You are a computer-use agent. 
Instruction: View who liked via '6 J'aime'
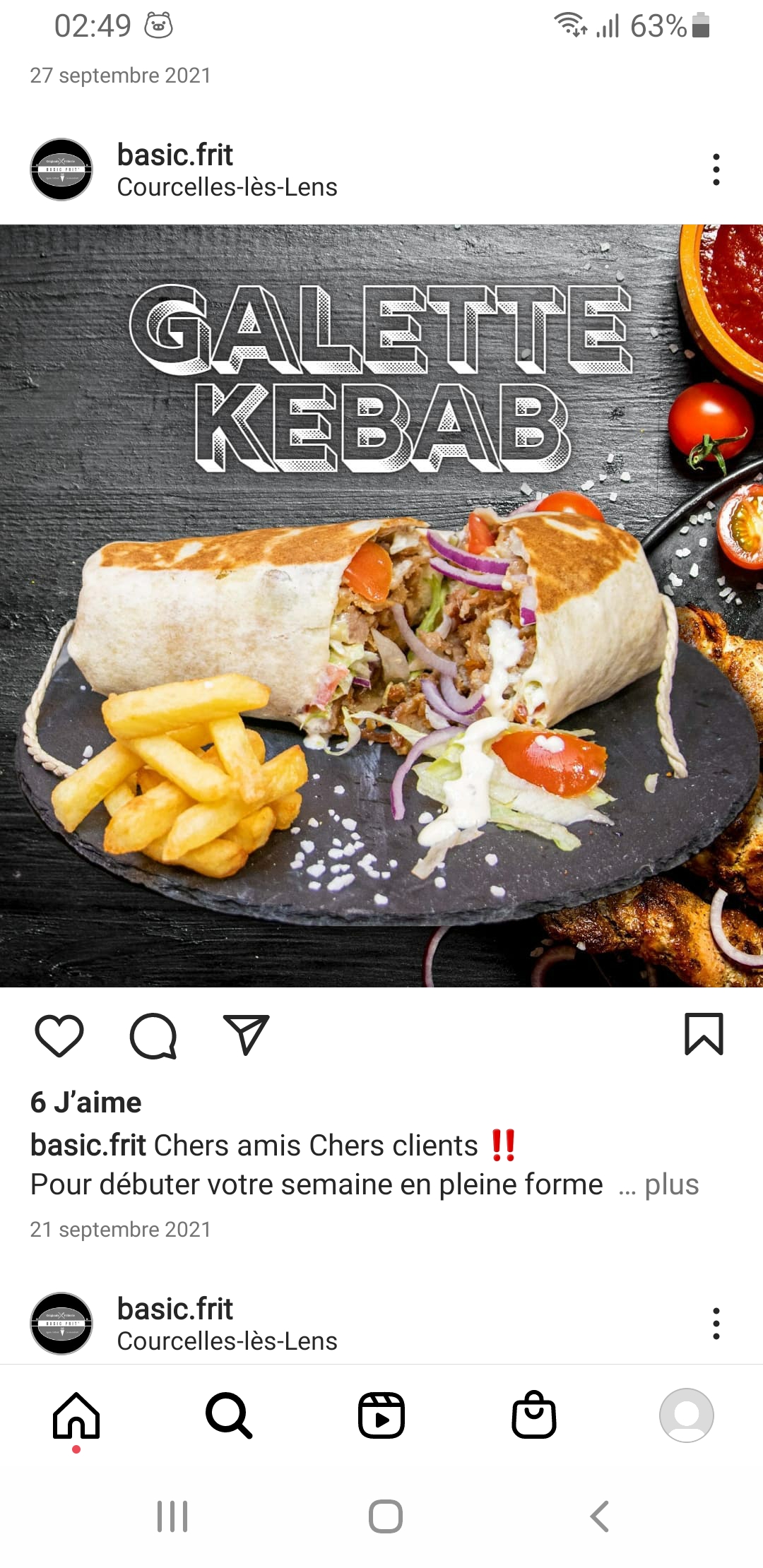pos(86,1103)
